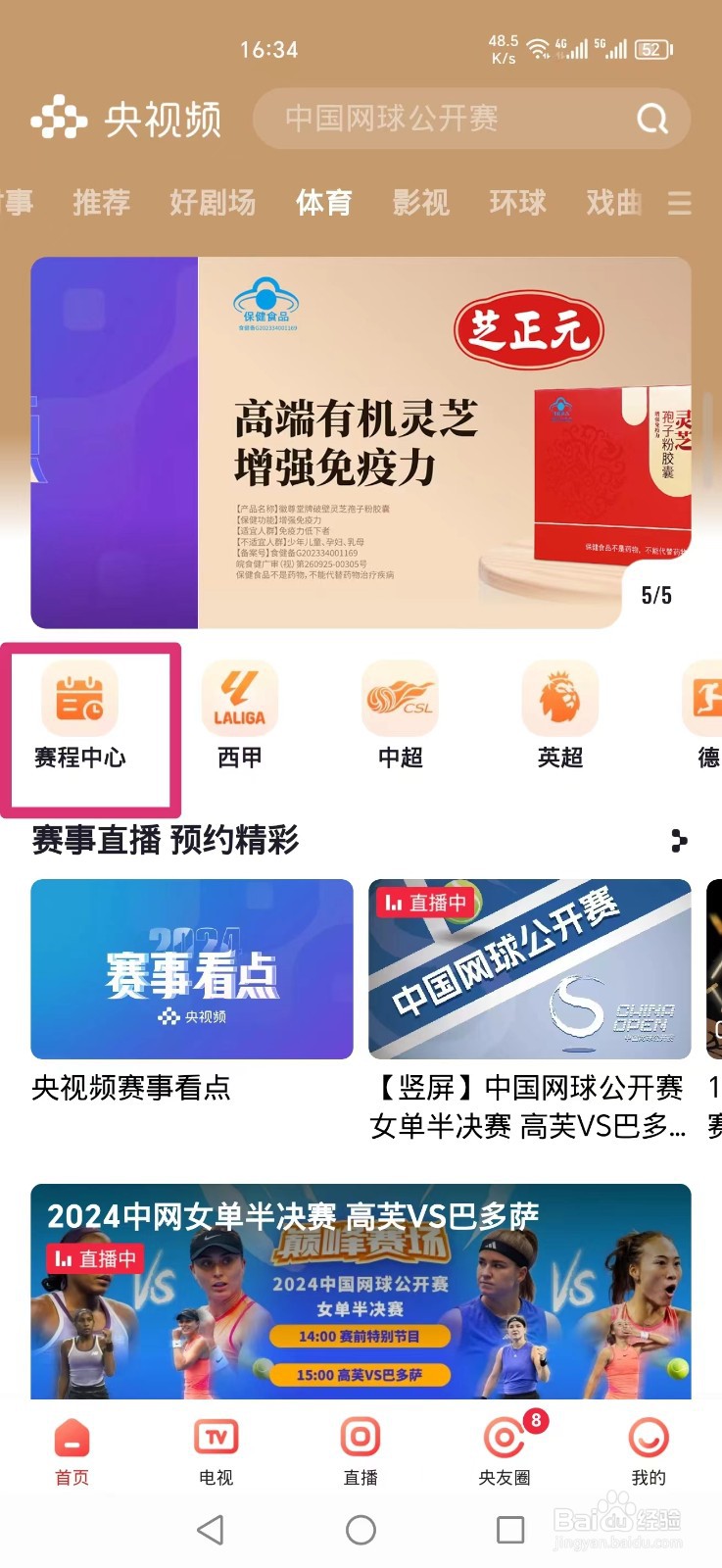Start a search with the magnifier icon
Viewport: 722px width, 1568px height.
650,118
